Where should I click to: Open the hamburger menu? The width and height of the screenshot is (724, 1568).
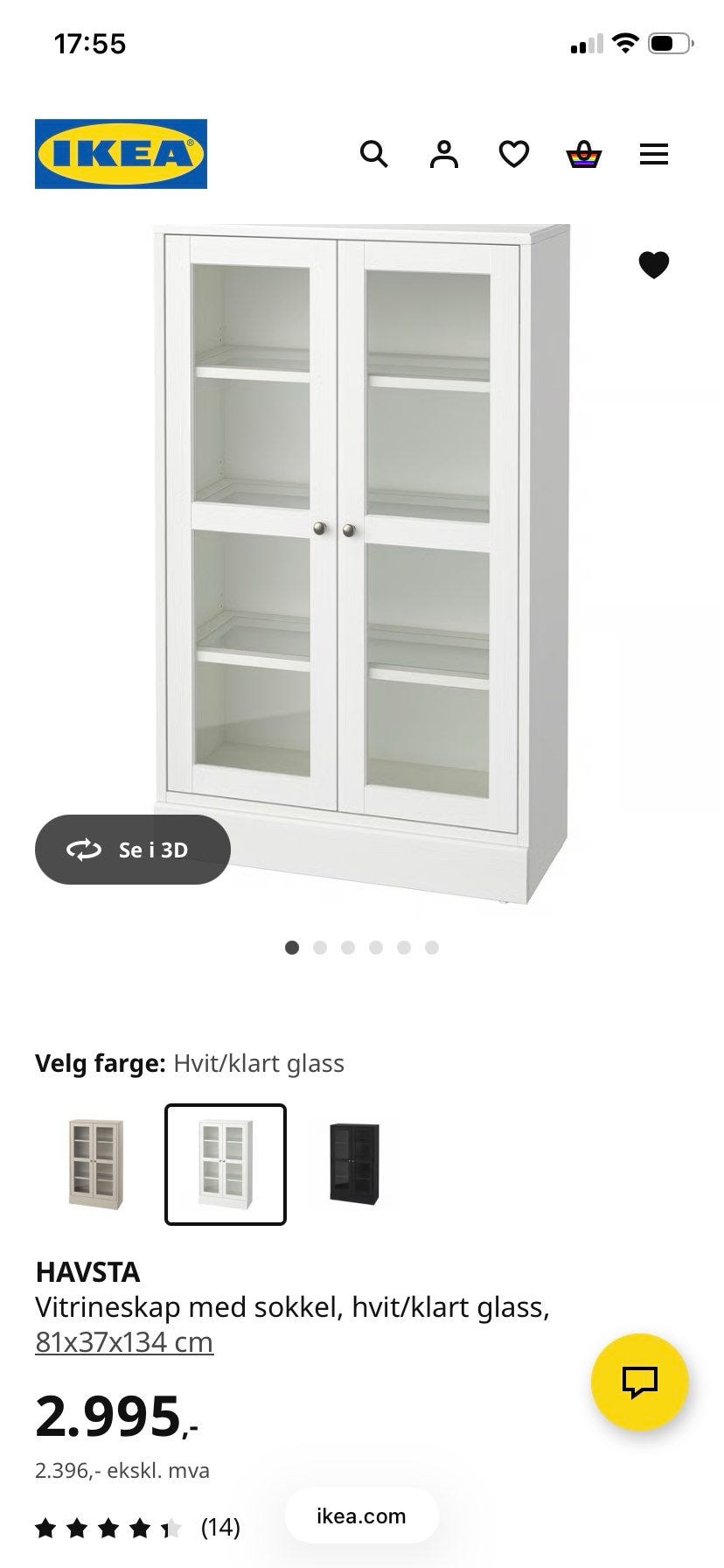(654, 154)
